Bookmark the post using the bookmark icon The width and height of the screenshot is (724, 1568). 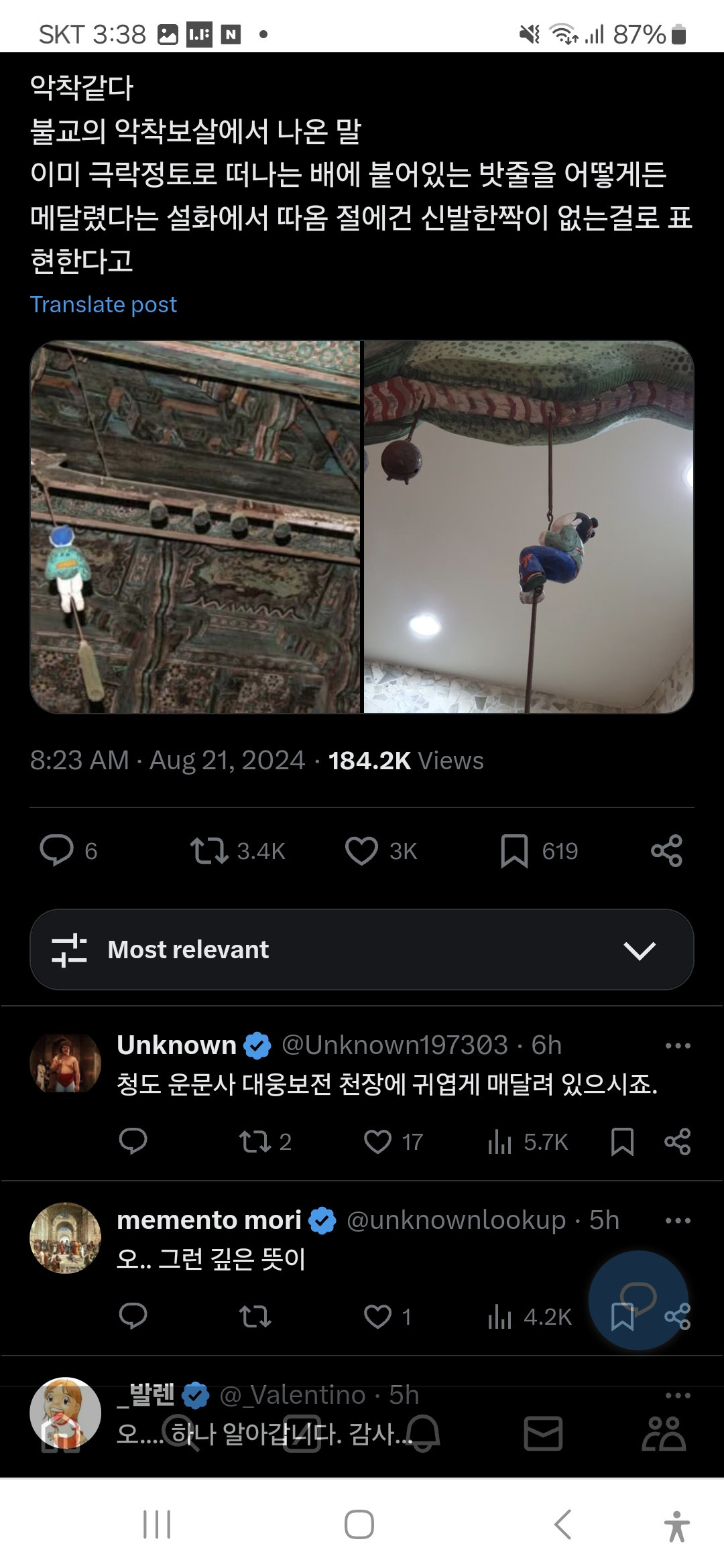pos(515,850)
